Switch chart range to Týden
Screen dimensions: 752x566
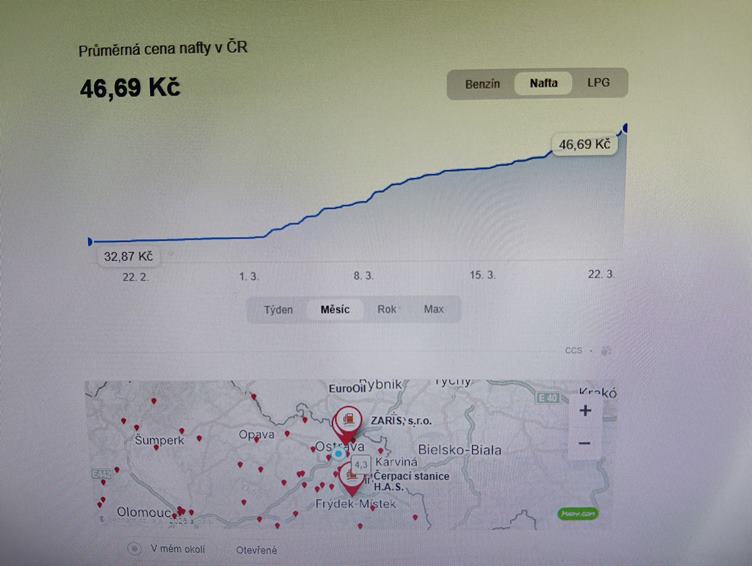(x=278, y=310)
